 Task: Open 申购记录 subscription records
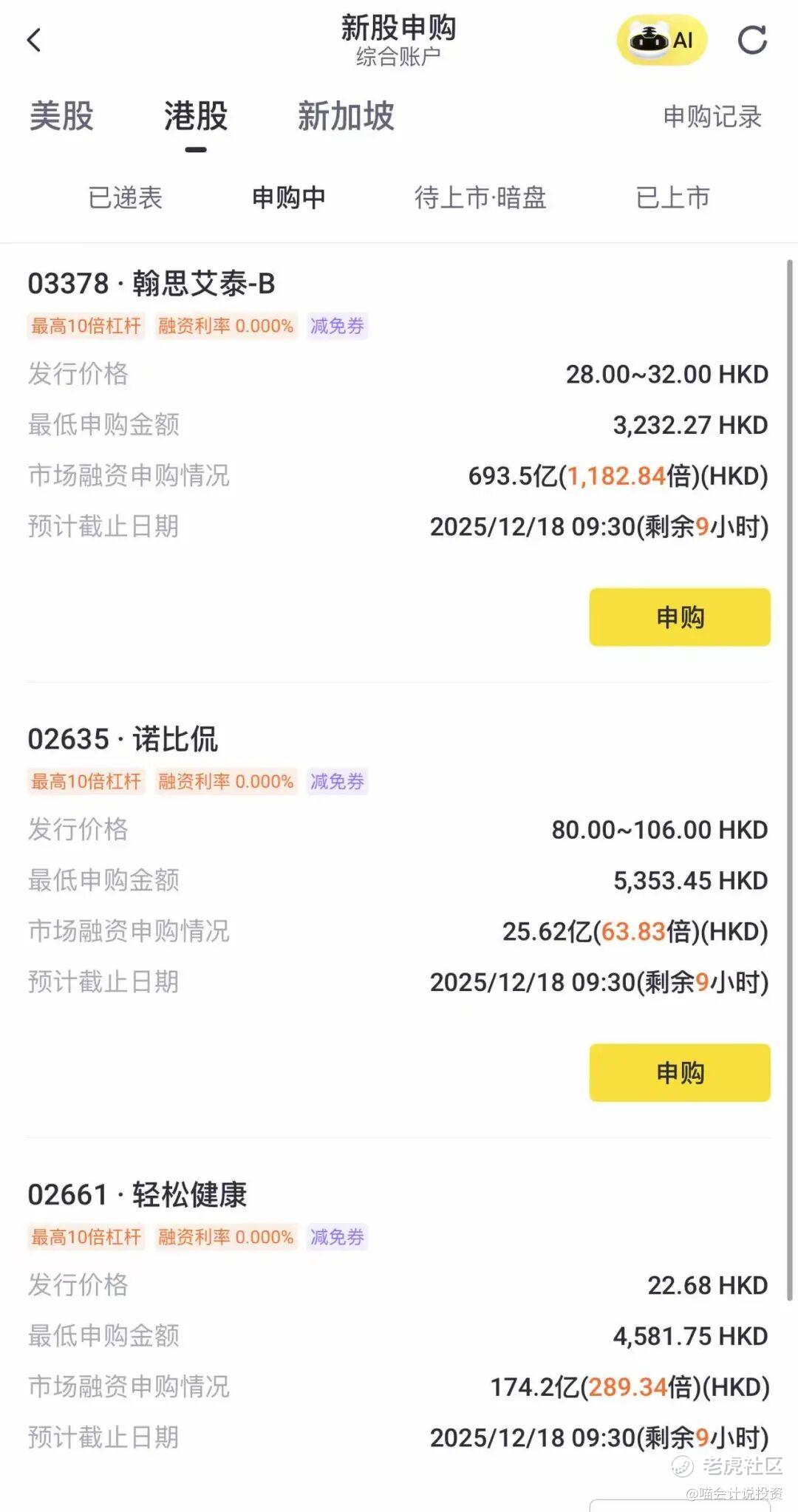712,117
